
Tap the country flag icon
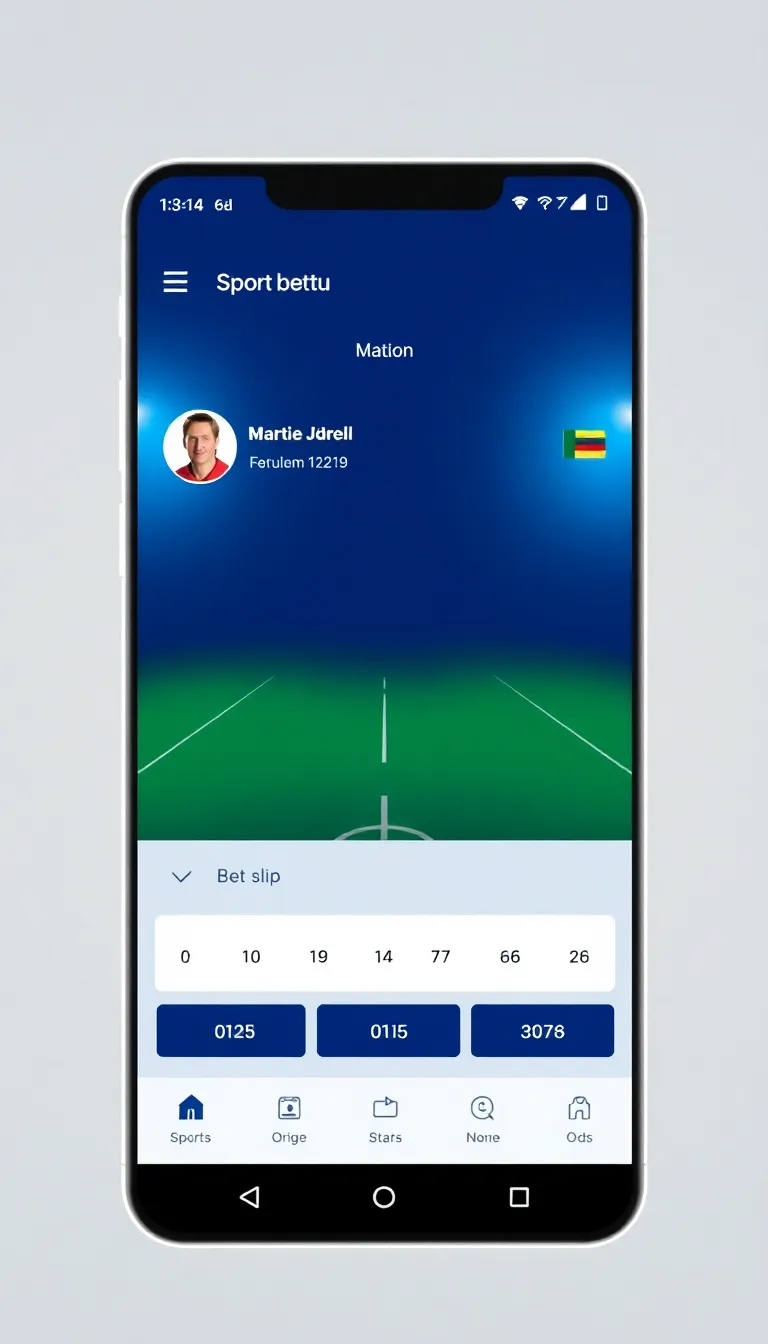coord(584,444)
